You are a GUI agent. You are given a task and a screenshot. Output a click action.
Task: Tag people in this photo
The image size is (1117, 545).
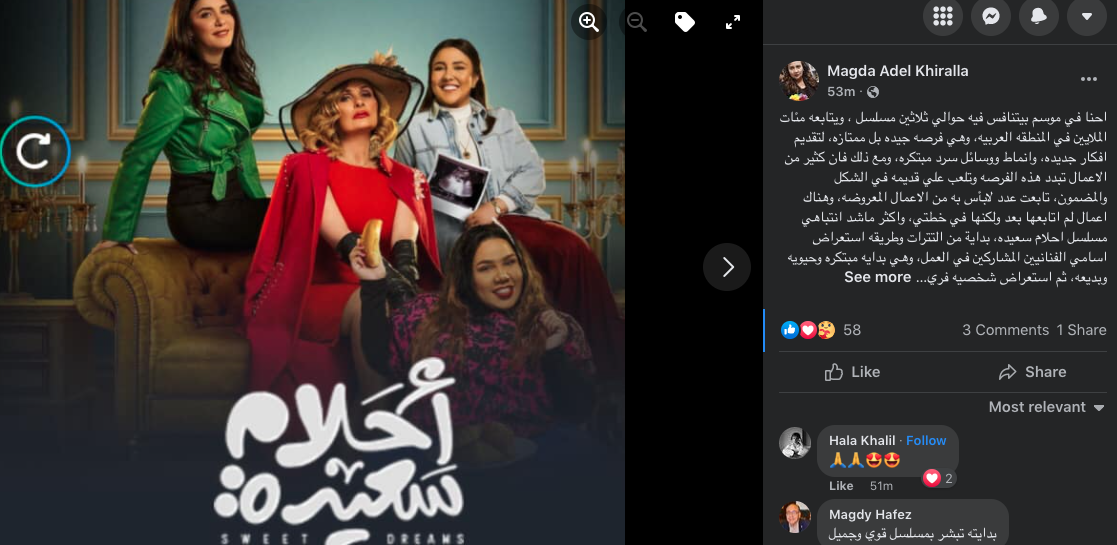(x=685, y=22)
